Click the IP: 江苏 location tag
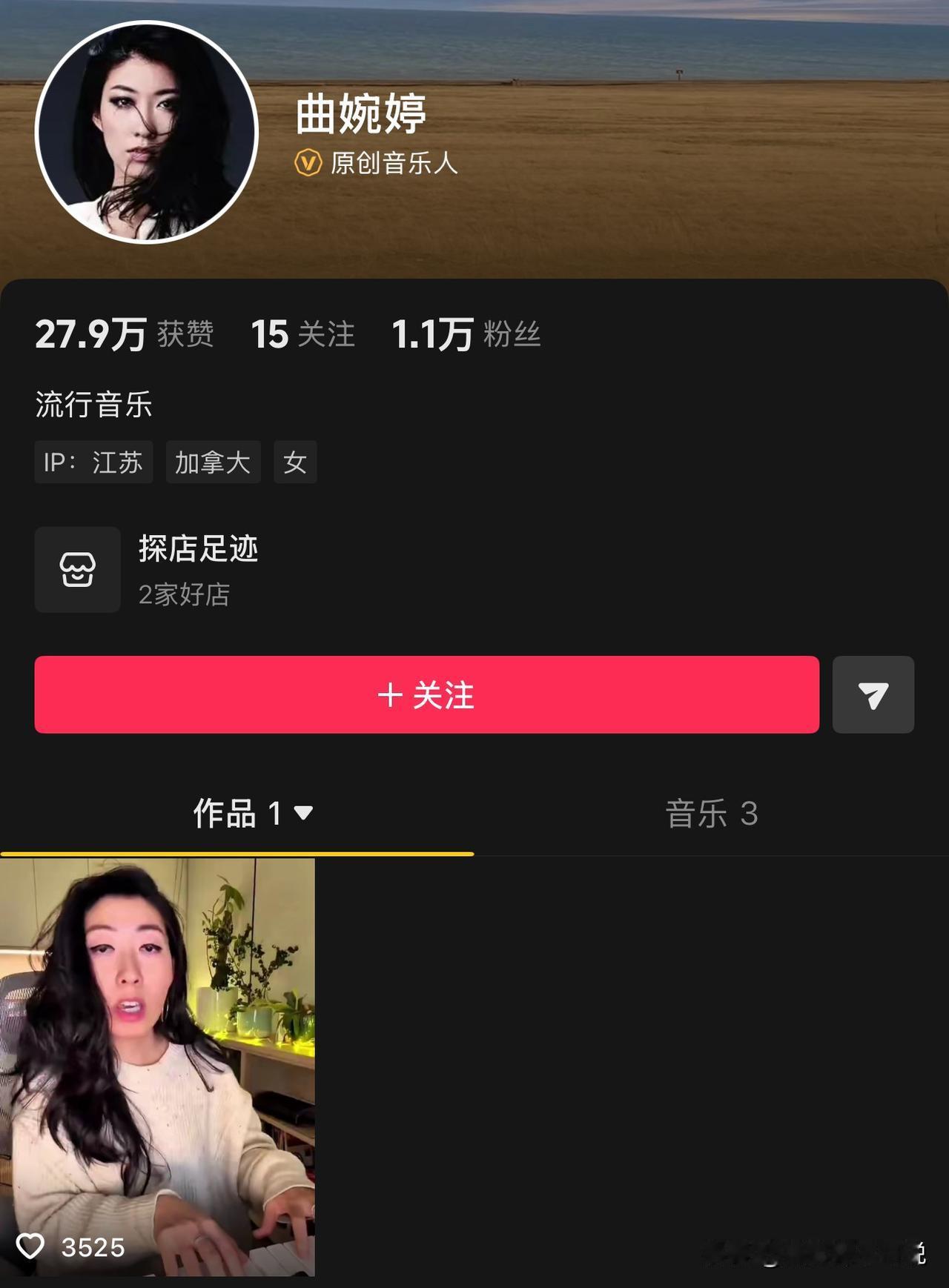Image resolution: width=949 pixels, height=1288 pixels. pyautogui.click(x=93, y=462)
